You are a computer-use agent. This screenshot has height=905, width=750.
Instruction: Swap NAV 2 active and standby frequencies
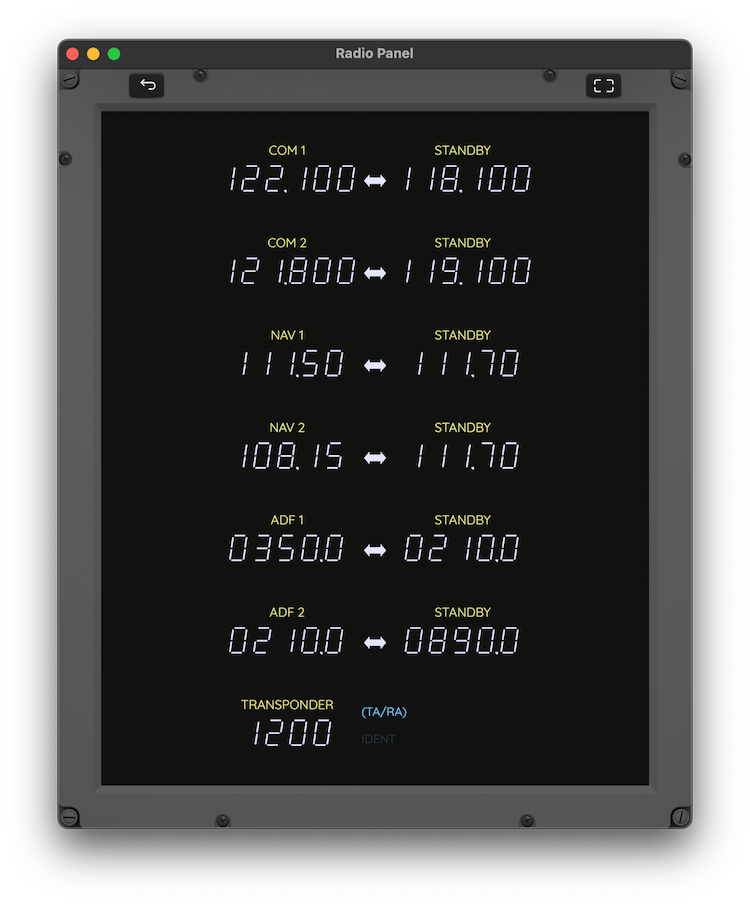[x=375, y=458]
